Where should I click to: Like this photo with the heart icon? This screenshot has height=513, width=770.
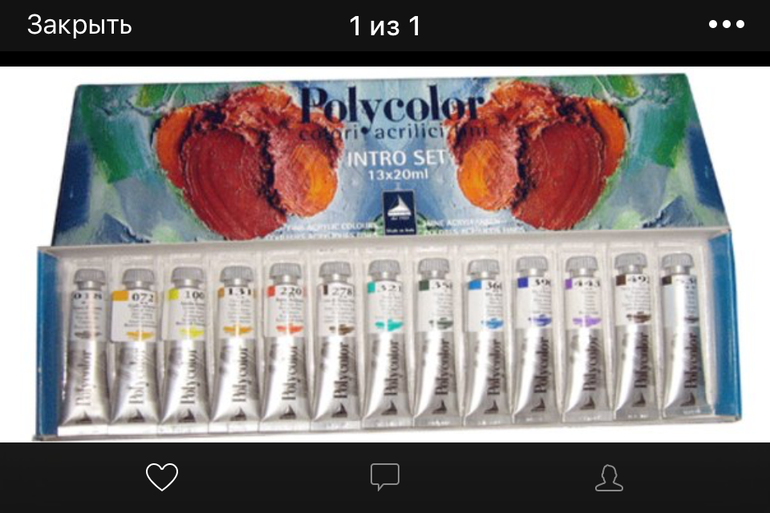(162, 477)
